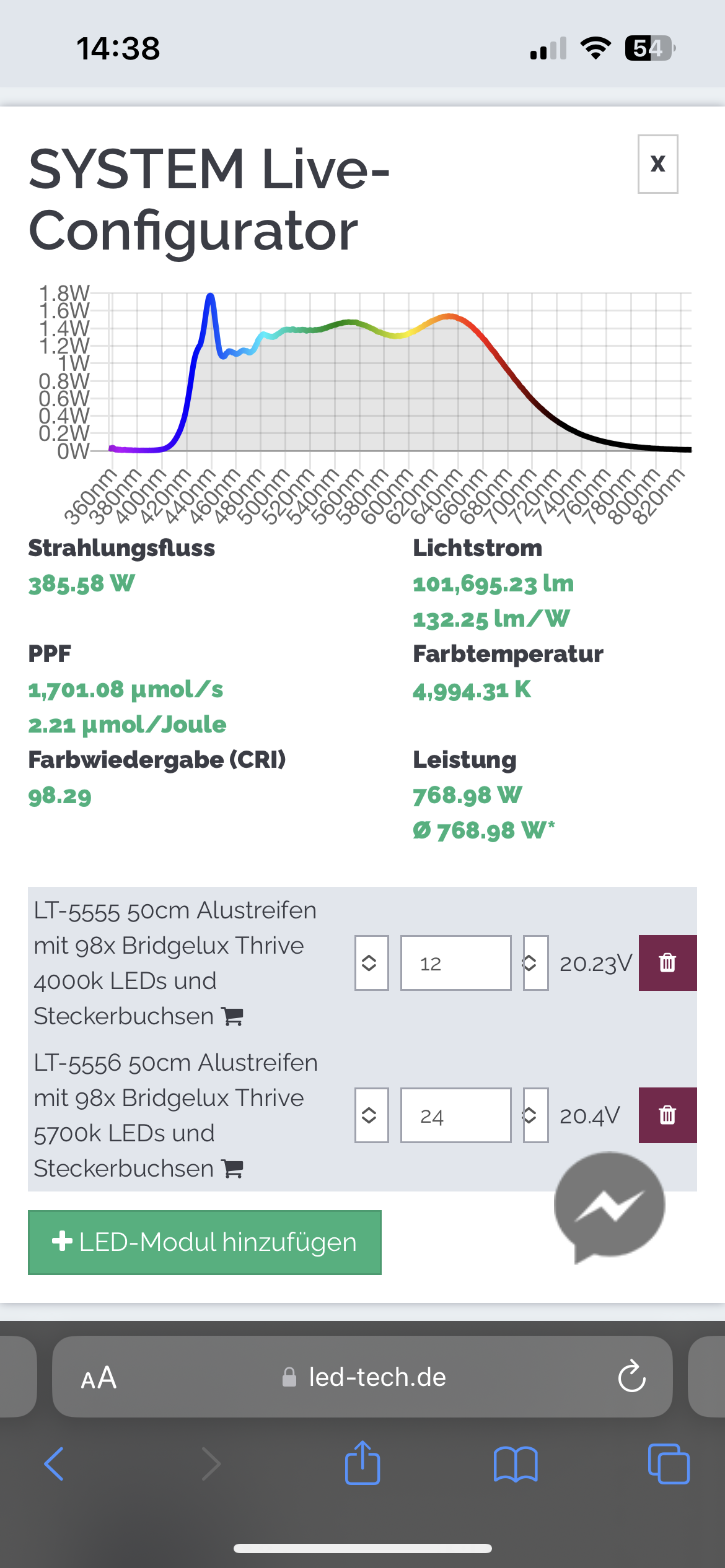Open the AA page settings menu

(99, 1378)
